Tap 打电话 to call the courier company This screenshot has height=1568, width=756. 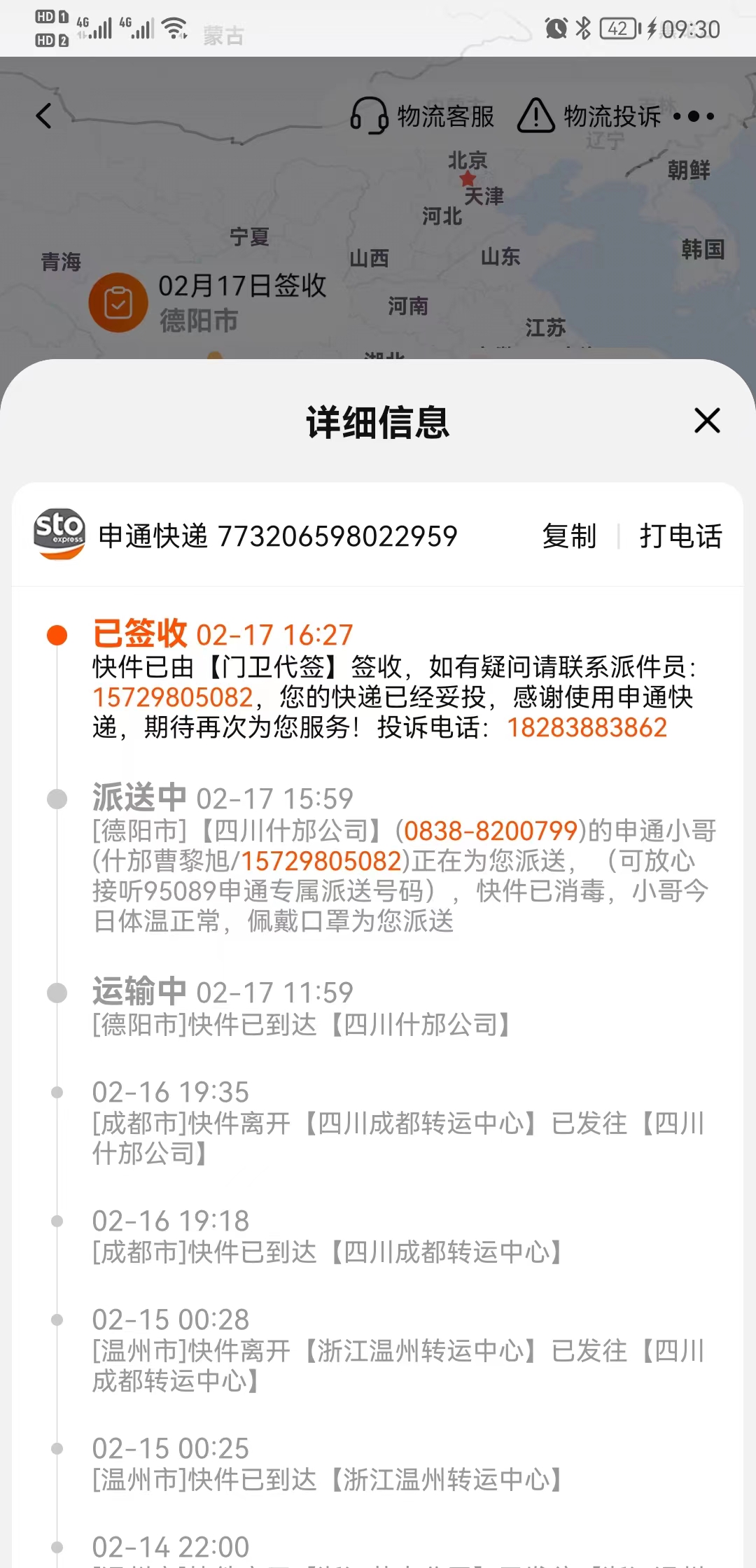[x=680, y=536]
